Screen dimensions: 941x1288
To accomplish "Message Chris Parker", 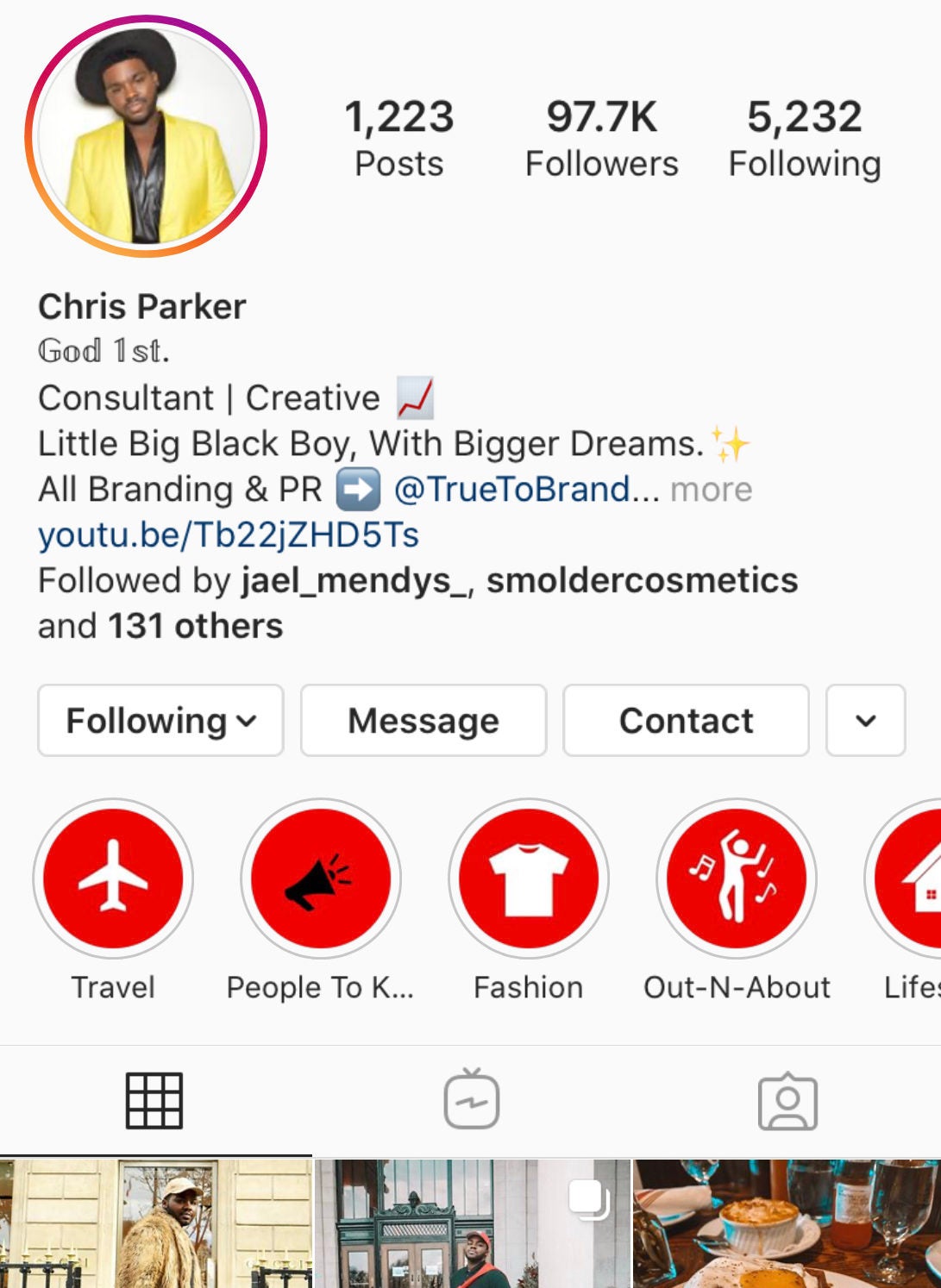I will (423, 721).
